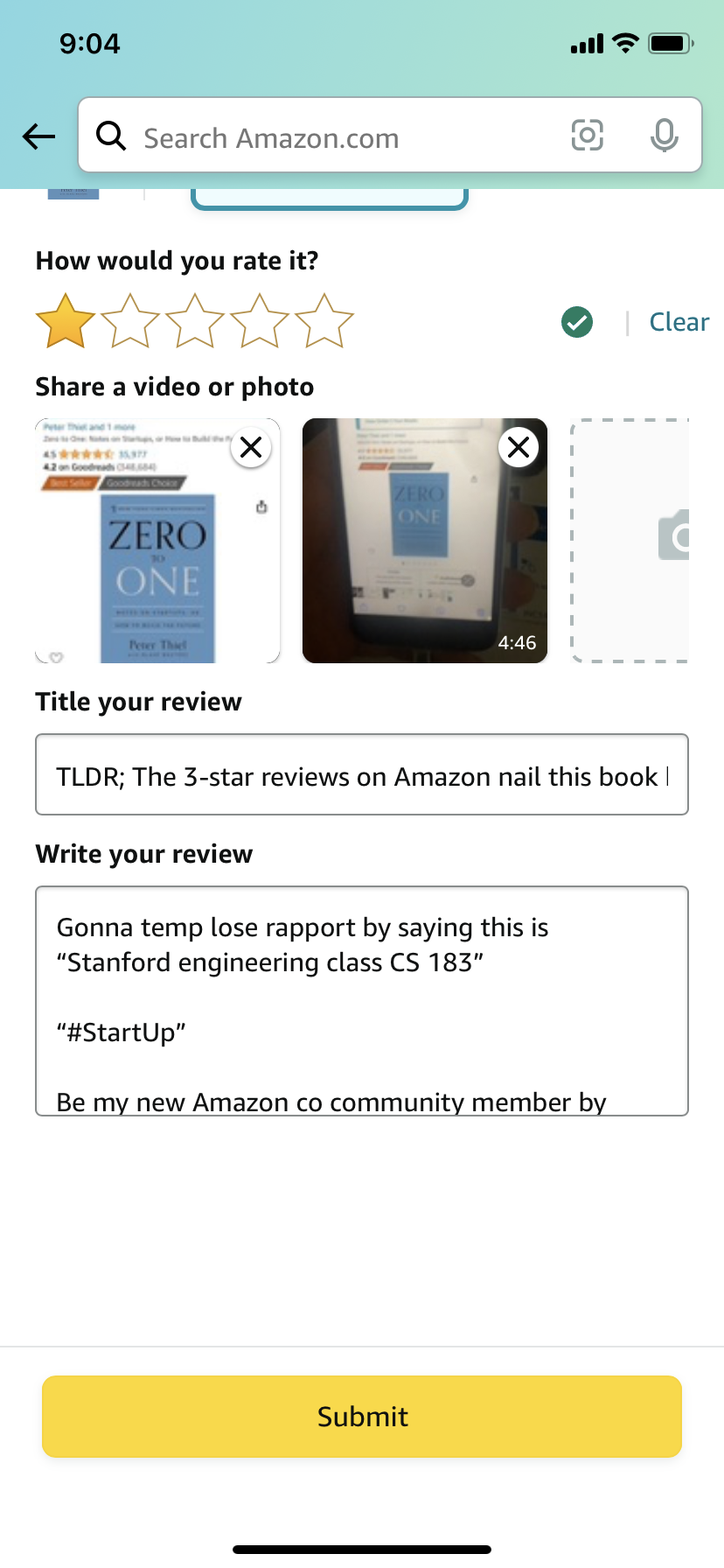The width and height of the screenshot is (724, 1568).
Task: Select the first star rating
Action: 66,321
